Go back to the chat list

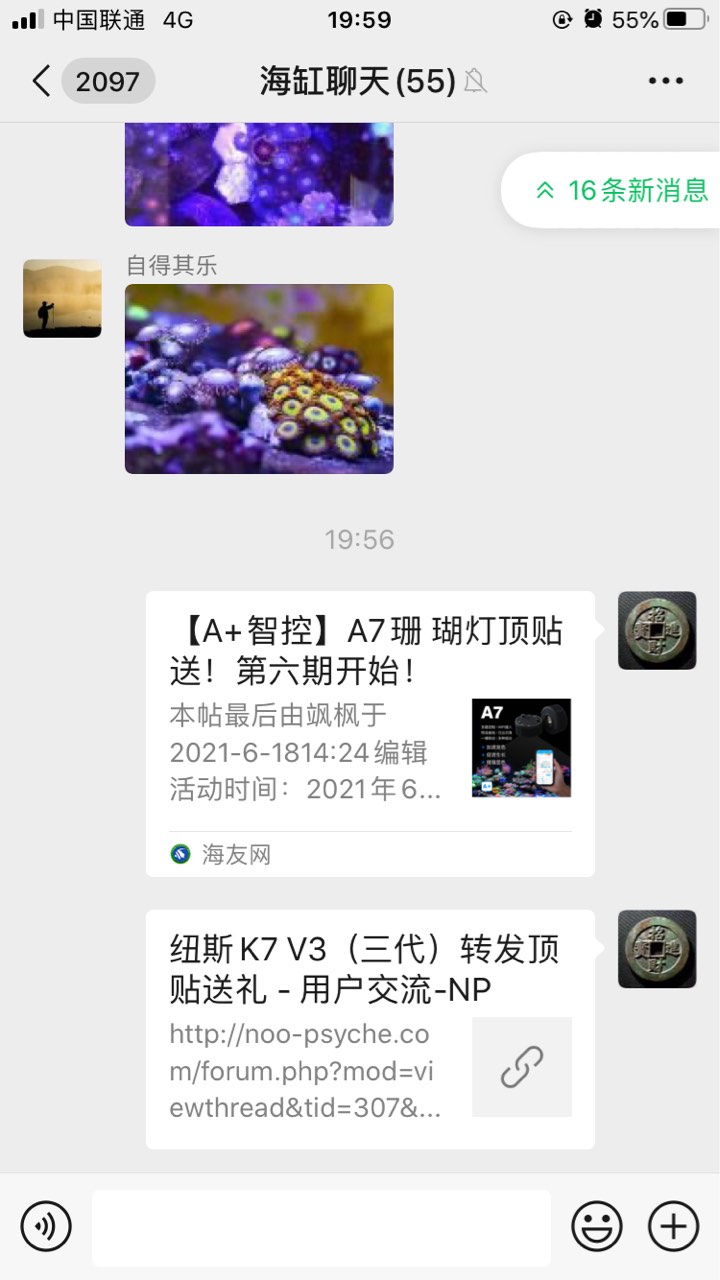(42, 81)
